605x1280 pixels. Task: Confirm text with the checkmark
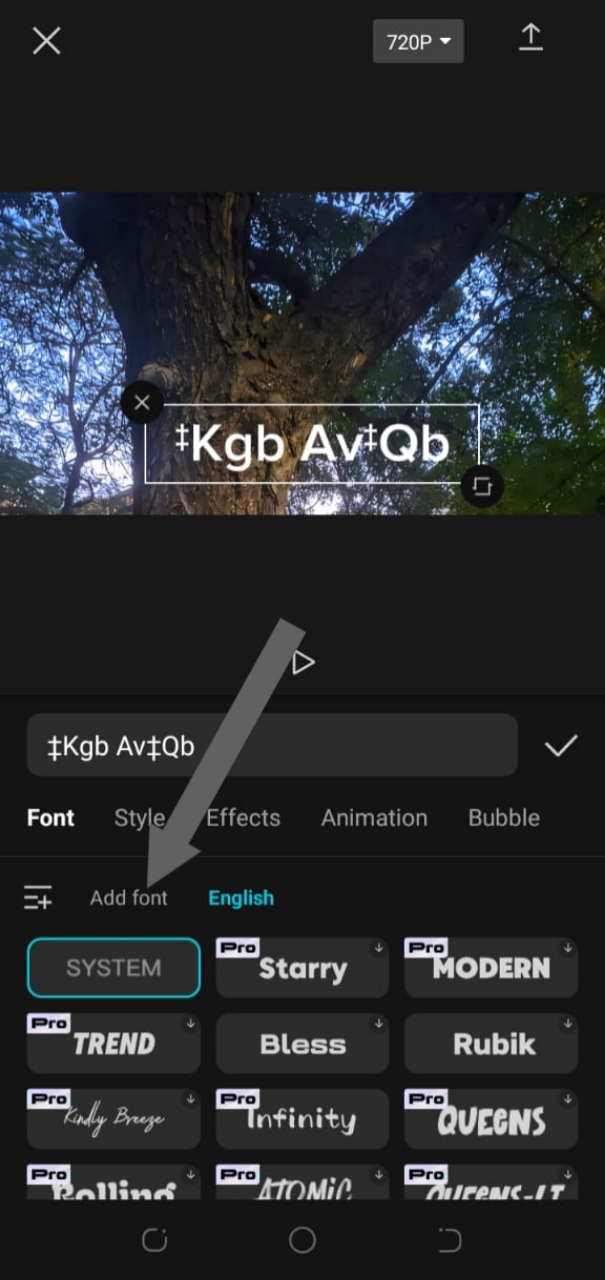560,746
